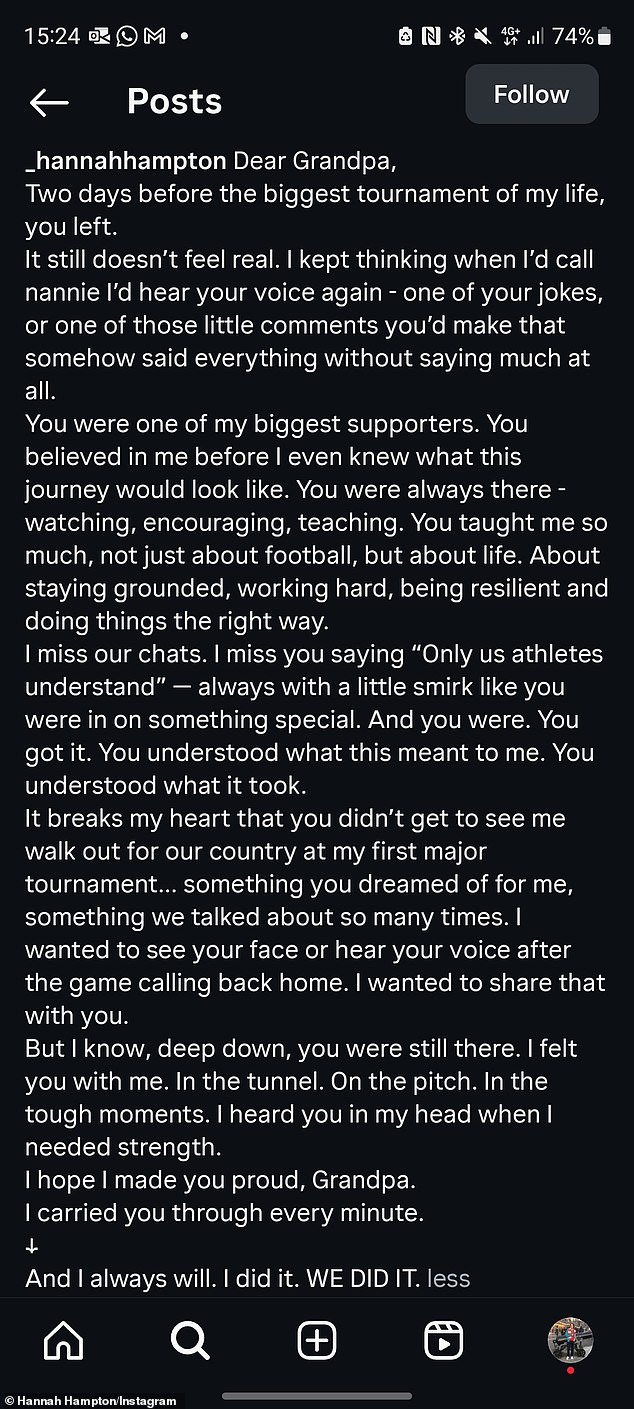Open my profile from the avatar tab
This screenshot has height=1409, width=634.
[x=570, y=1340]
